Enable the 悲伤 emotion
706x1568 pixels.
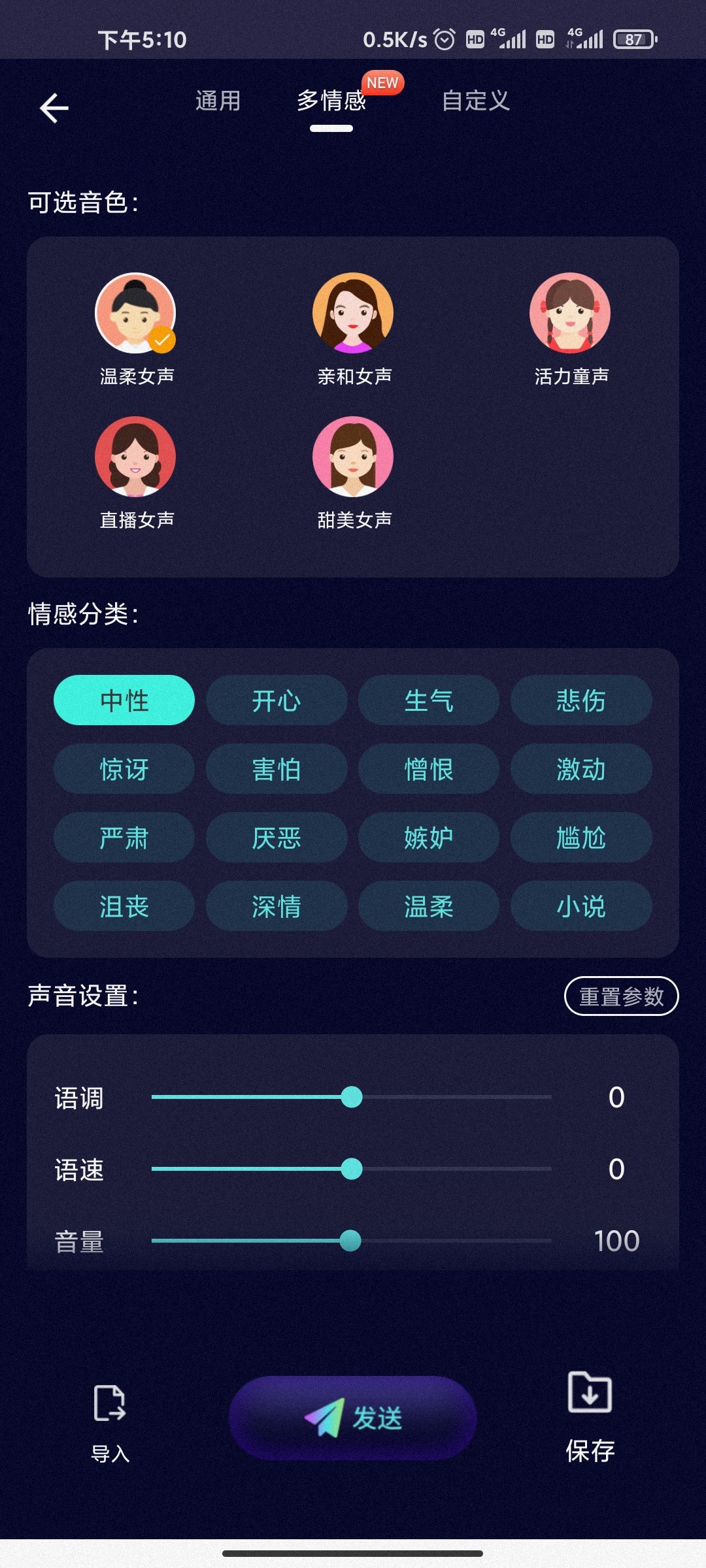pyautogui.click(x=580, y=701)
